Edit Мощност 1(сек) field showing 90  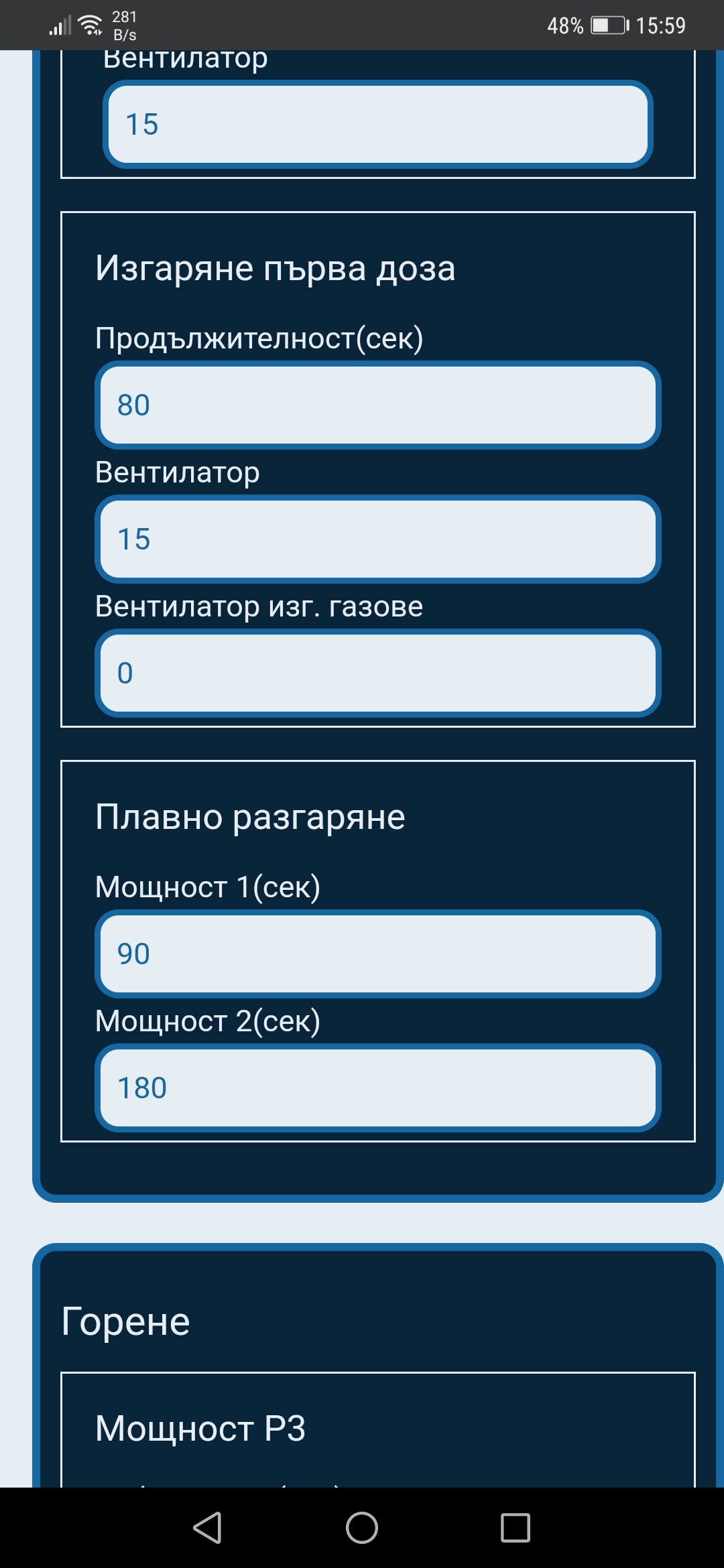click(x=377, y=954)
